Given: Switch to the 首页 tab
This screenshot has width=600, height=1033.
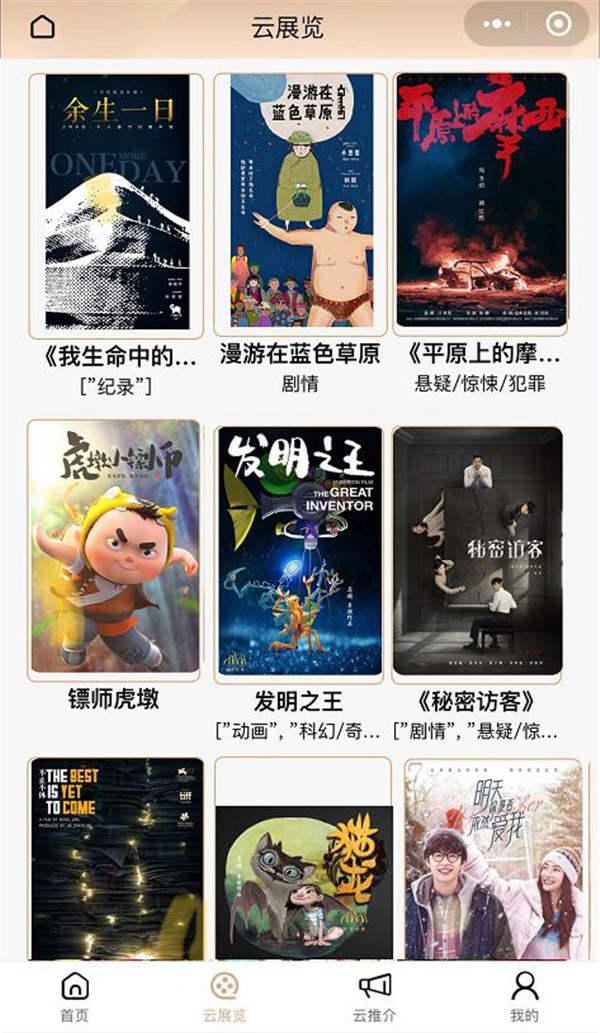Looking at the screenshot, I should tap(75, 997).
